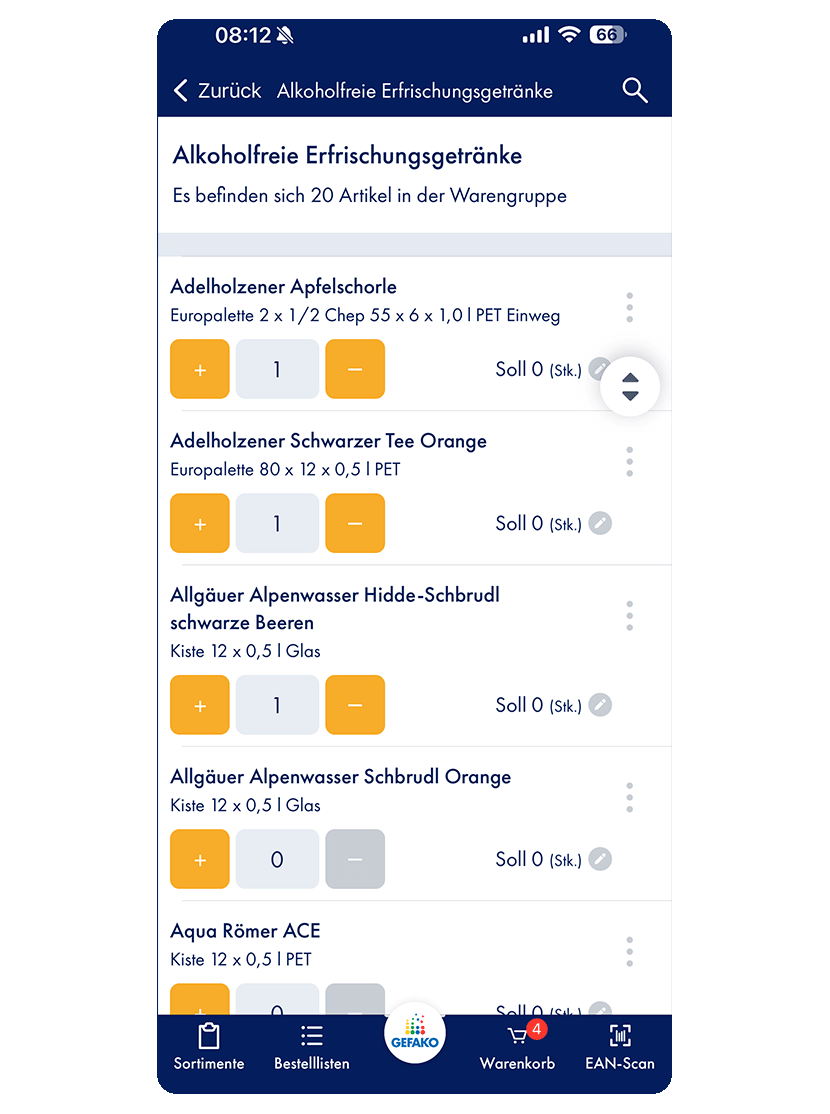This screenshot has height=1114, width=830.
Task: Decrease quantity of Hidde-Schbrudl schwarze Beeren
Action: 355,706
